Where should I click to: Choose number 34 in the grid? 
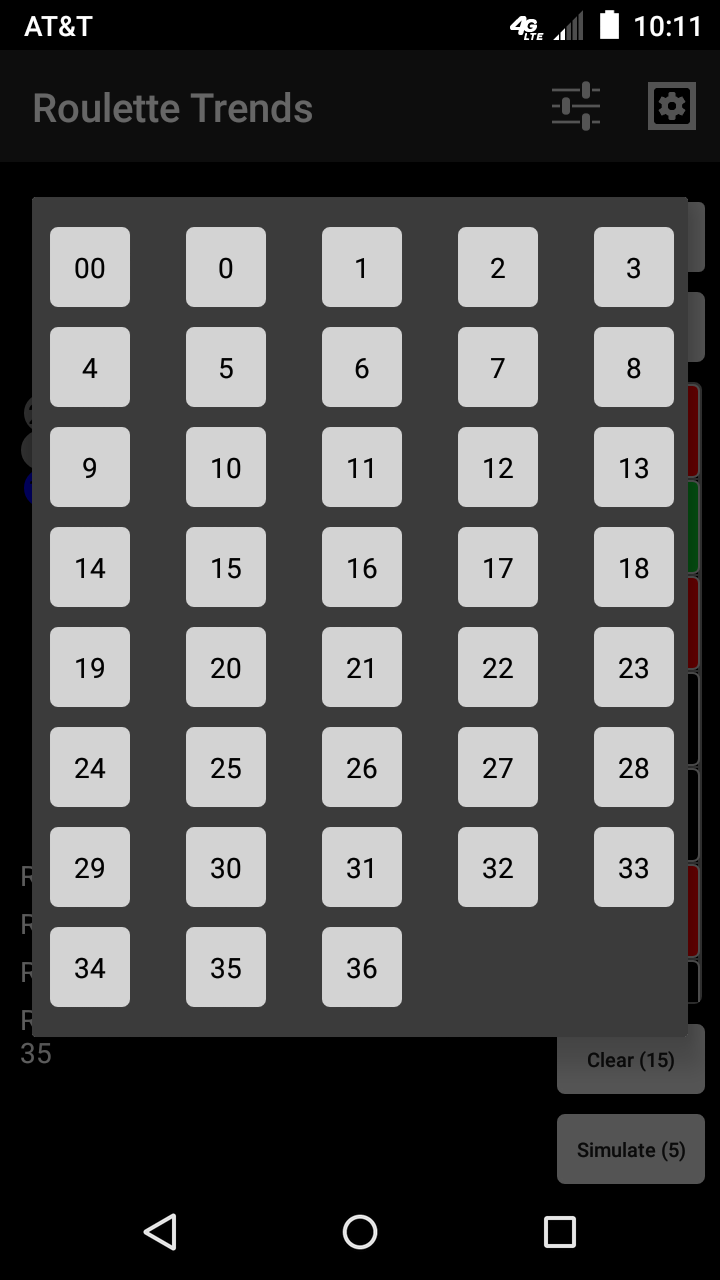tap(90, 967)
